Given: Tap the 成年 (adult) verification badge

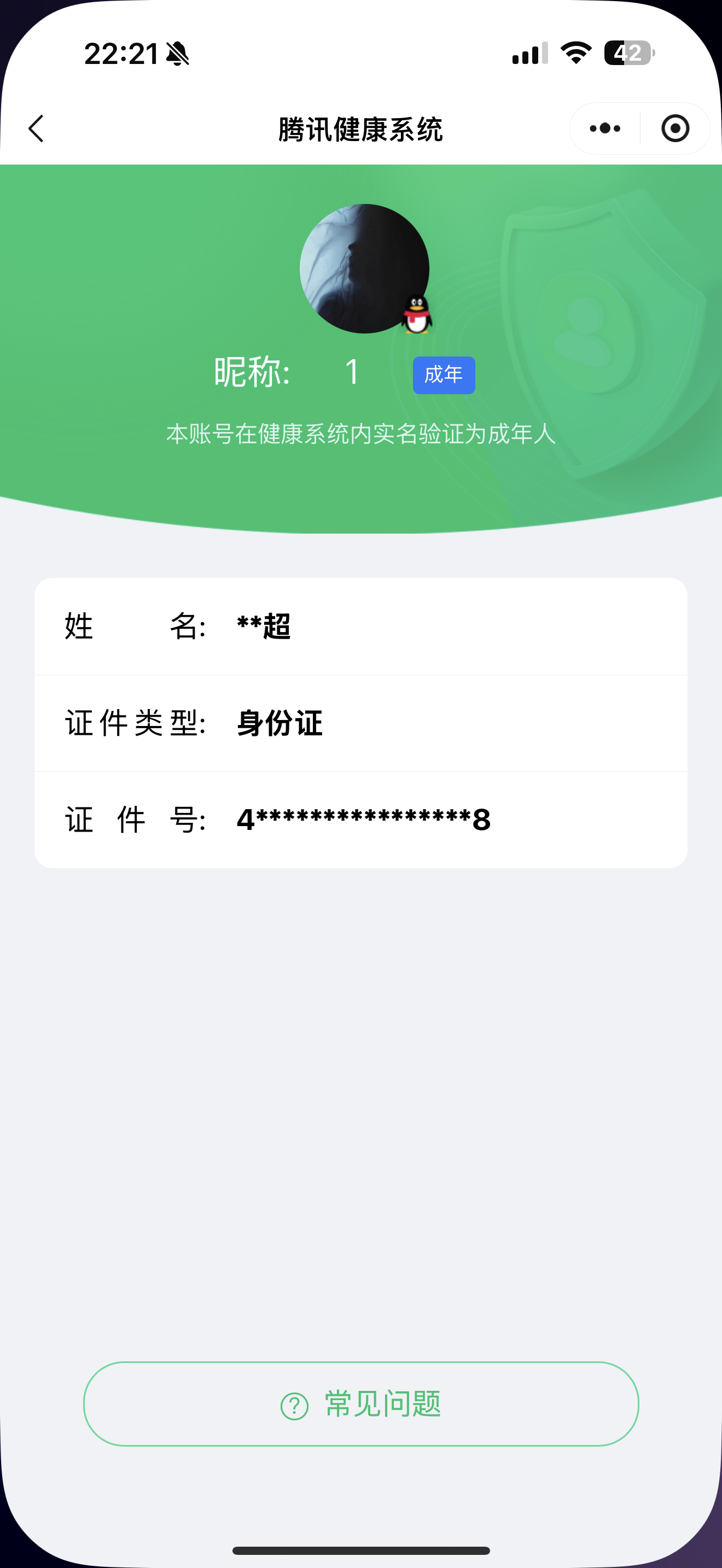Looking at the screenshot, I should (x=444, y=375).
